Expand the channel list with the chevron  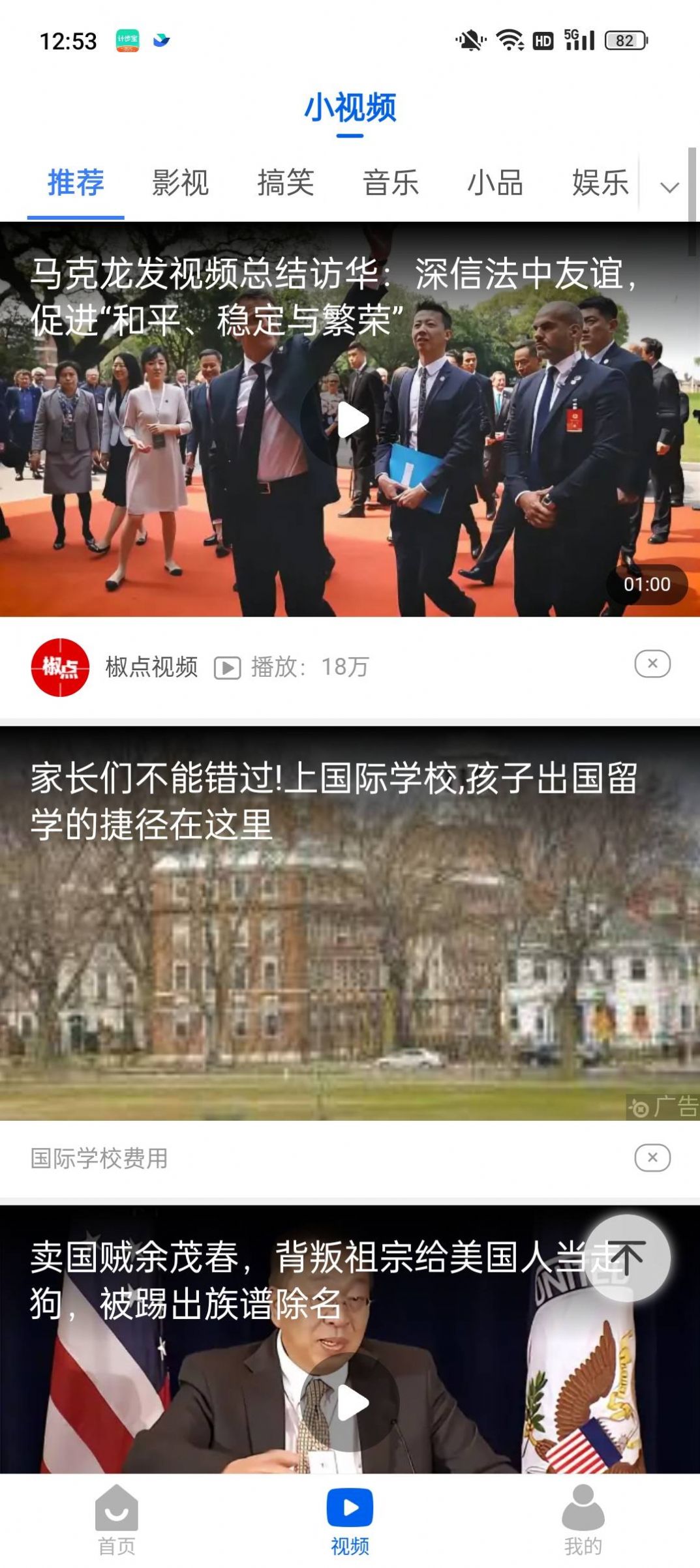click(668, 186)
